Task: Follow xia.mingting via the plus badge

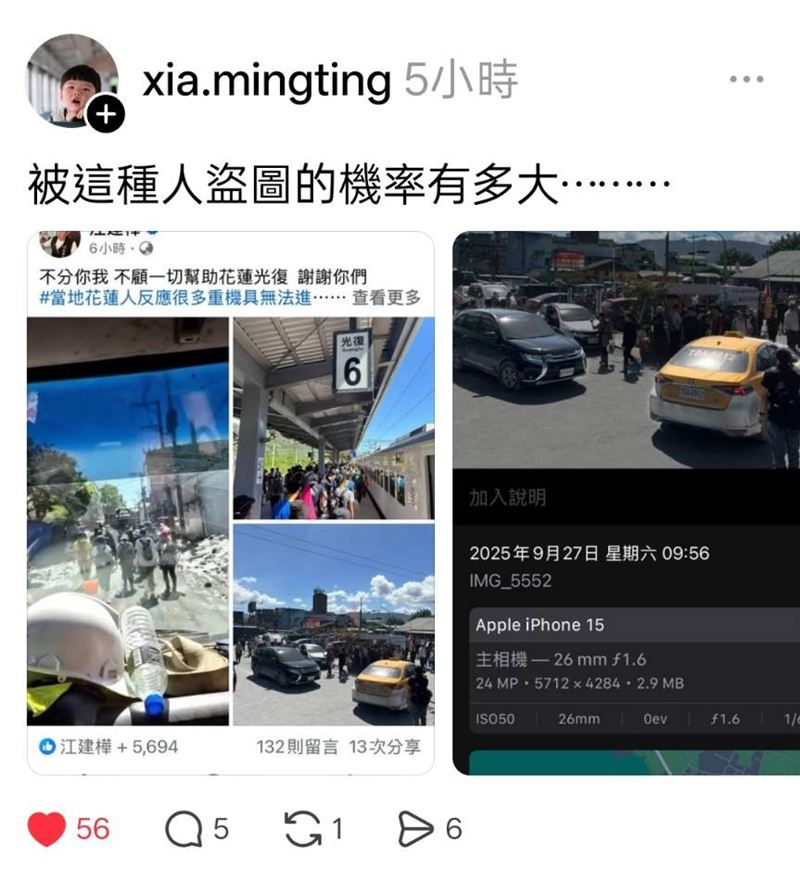Action: (105, 115)
